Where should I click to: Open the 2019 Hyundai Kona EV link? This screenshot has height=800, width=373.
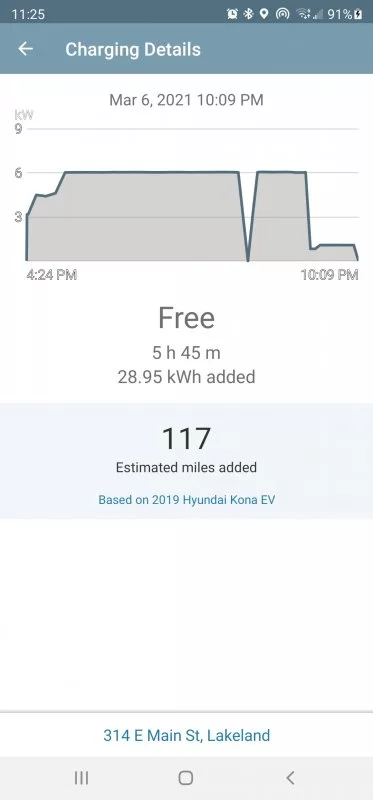pos(186,499)
